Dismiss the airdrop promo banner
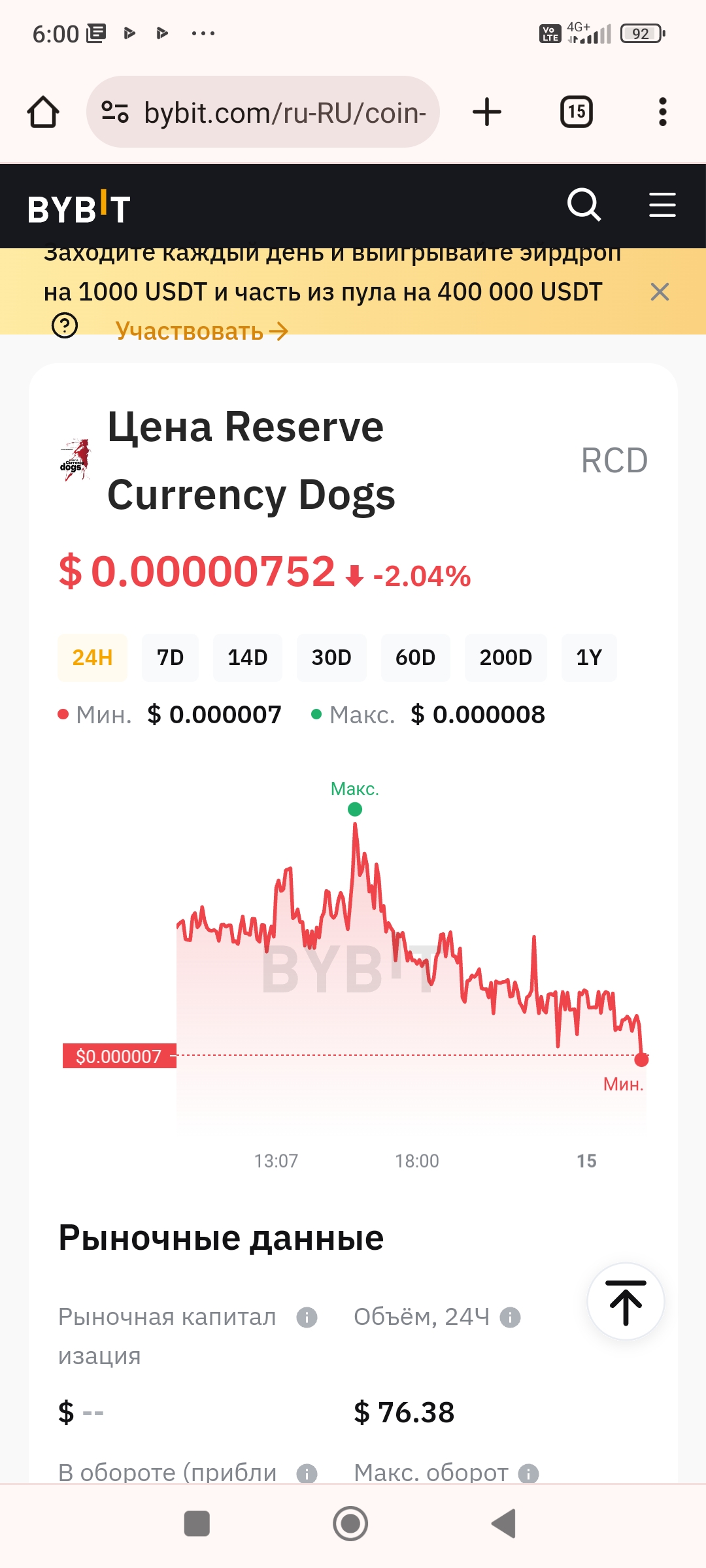The image size is (706, 1568). (x=660, y=292)
